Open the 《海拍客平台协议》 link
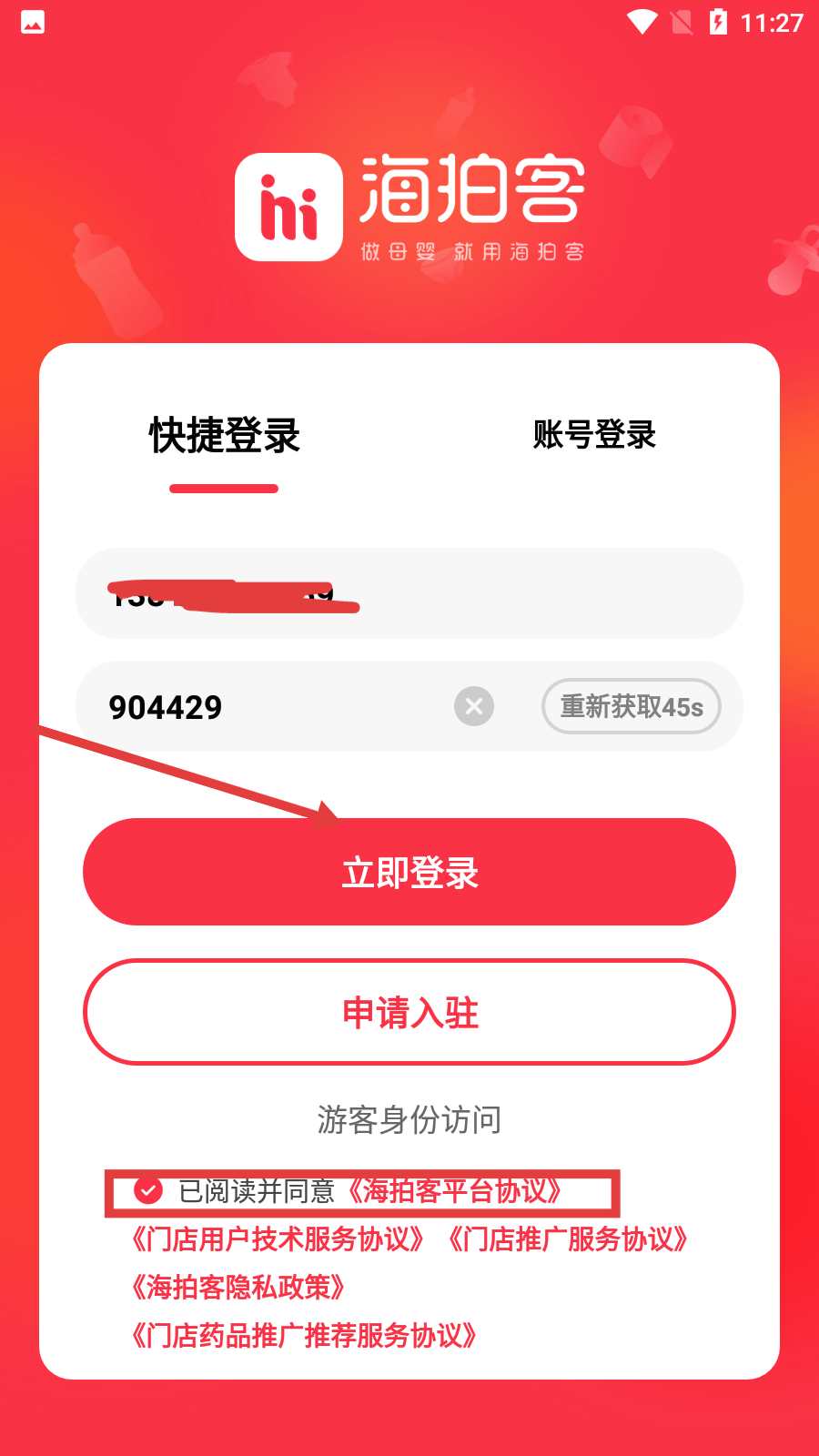This screenshot has width=819, height=1456. click(x=454, y=1191)
